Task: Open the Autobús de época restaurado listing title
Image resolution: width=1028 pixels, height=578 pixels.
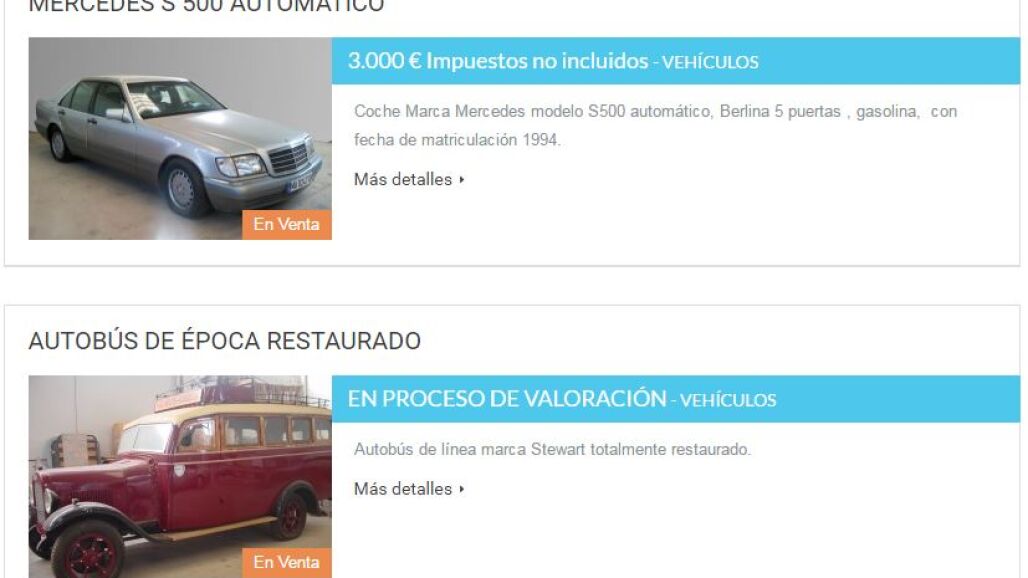Action: [x=224, y=341]
